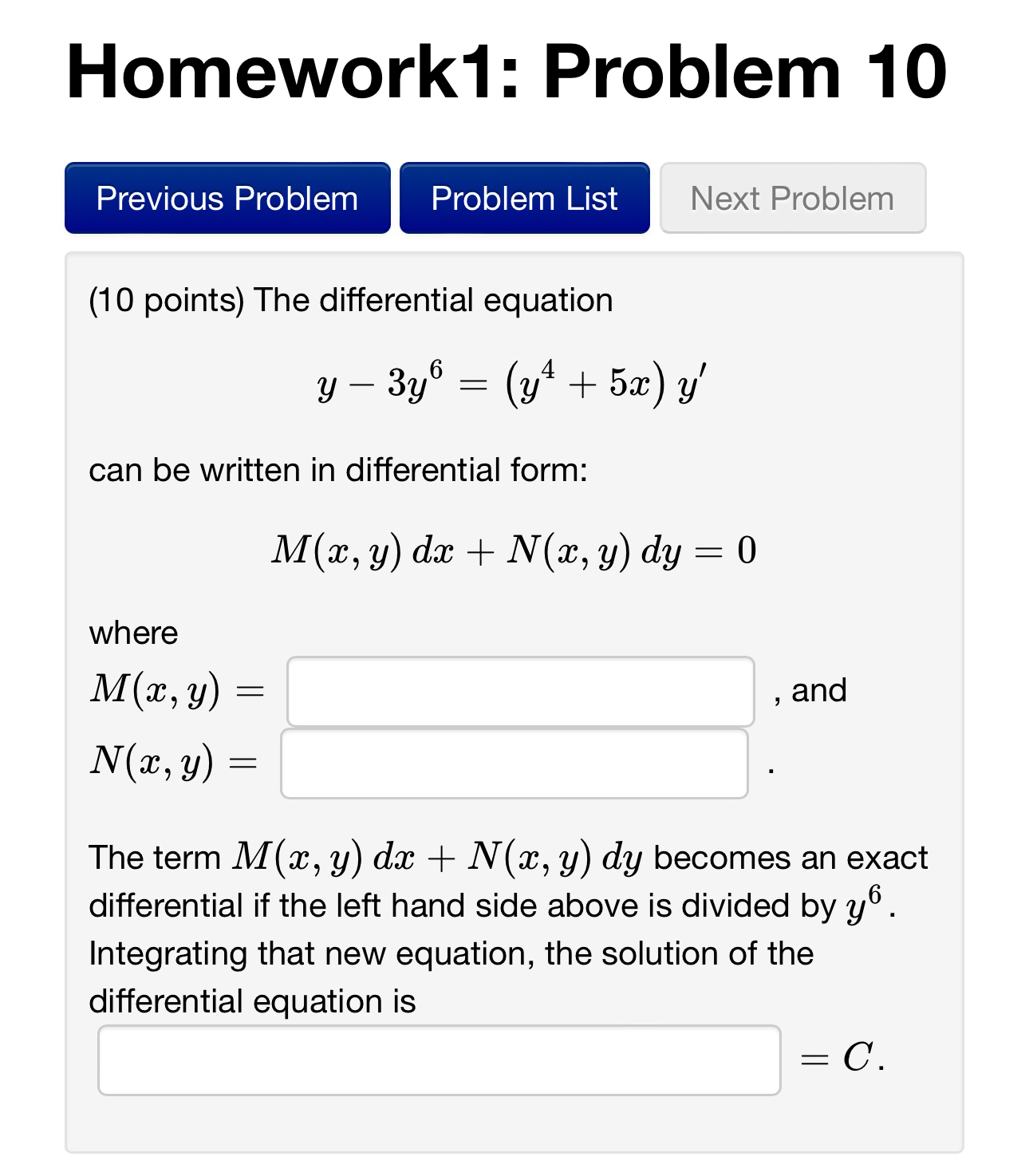Click the sentence starting 'Integrating that new equation'

coord(451,953)
